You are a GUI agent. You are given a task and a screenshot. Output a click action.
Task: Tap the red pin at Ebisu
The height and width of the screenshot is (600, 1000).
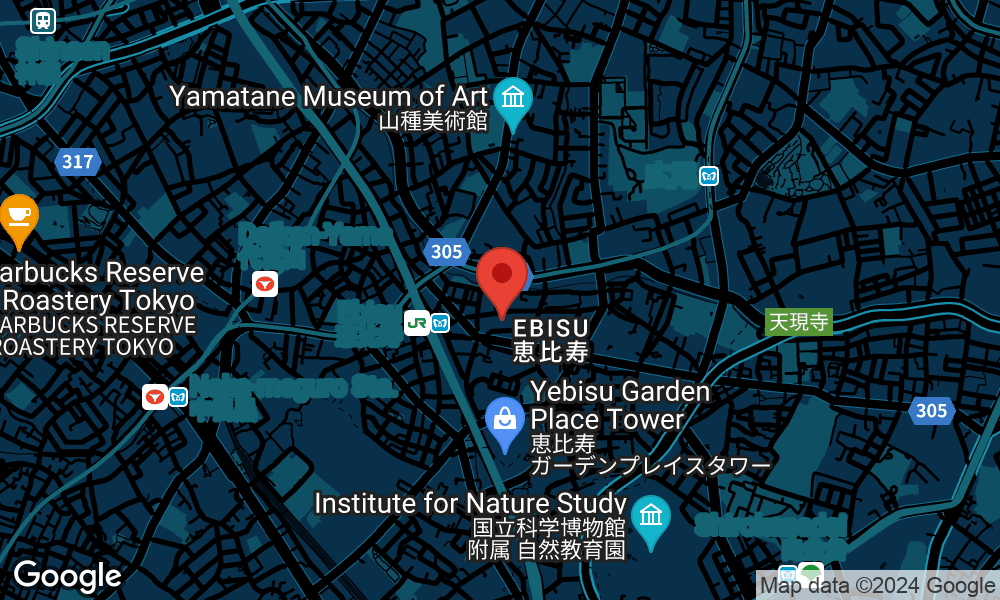502,277
